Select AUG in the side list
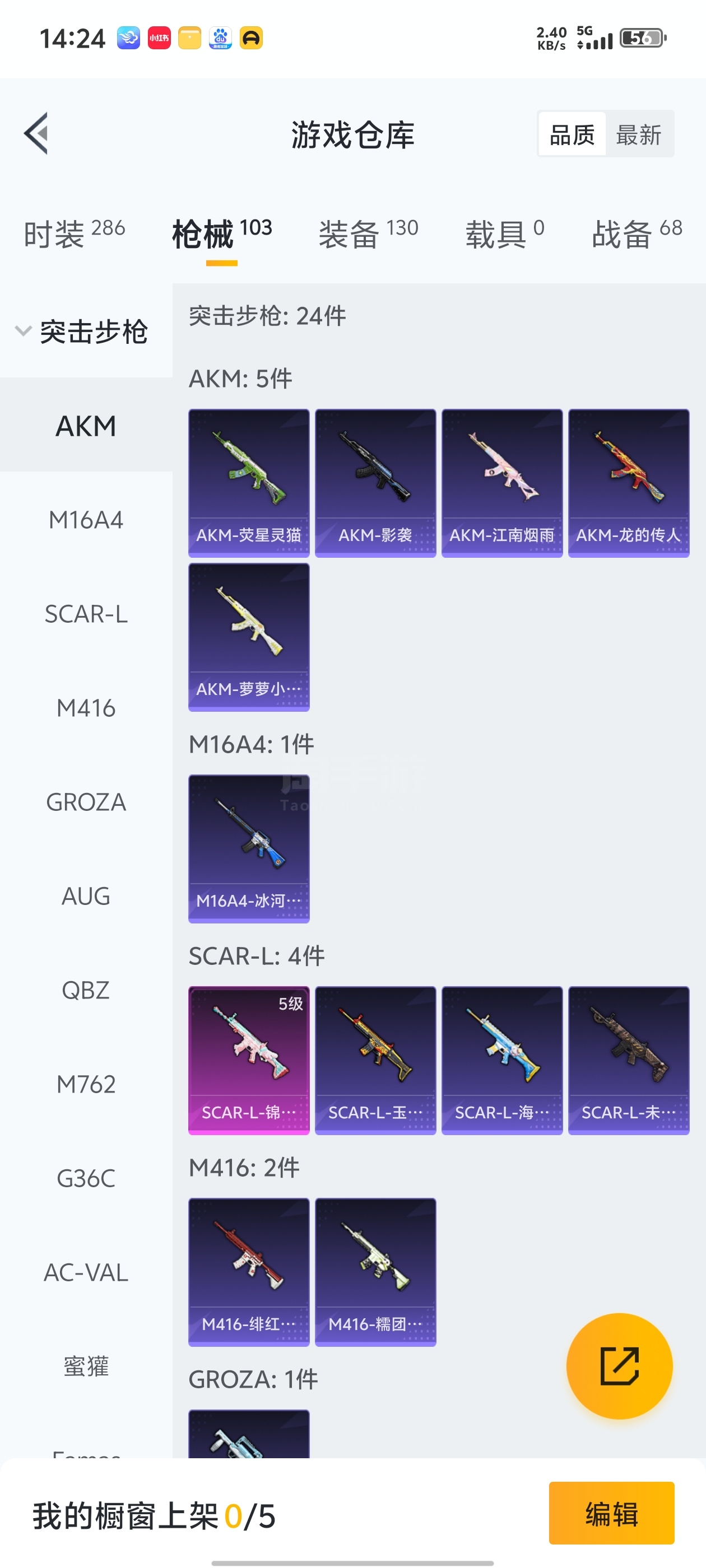Viewport: 706px width, 1568px height. 86,896
